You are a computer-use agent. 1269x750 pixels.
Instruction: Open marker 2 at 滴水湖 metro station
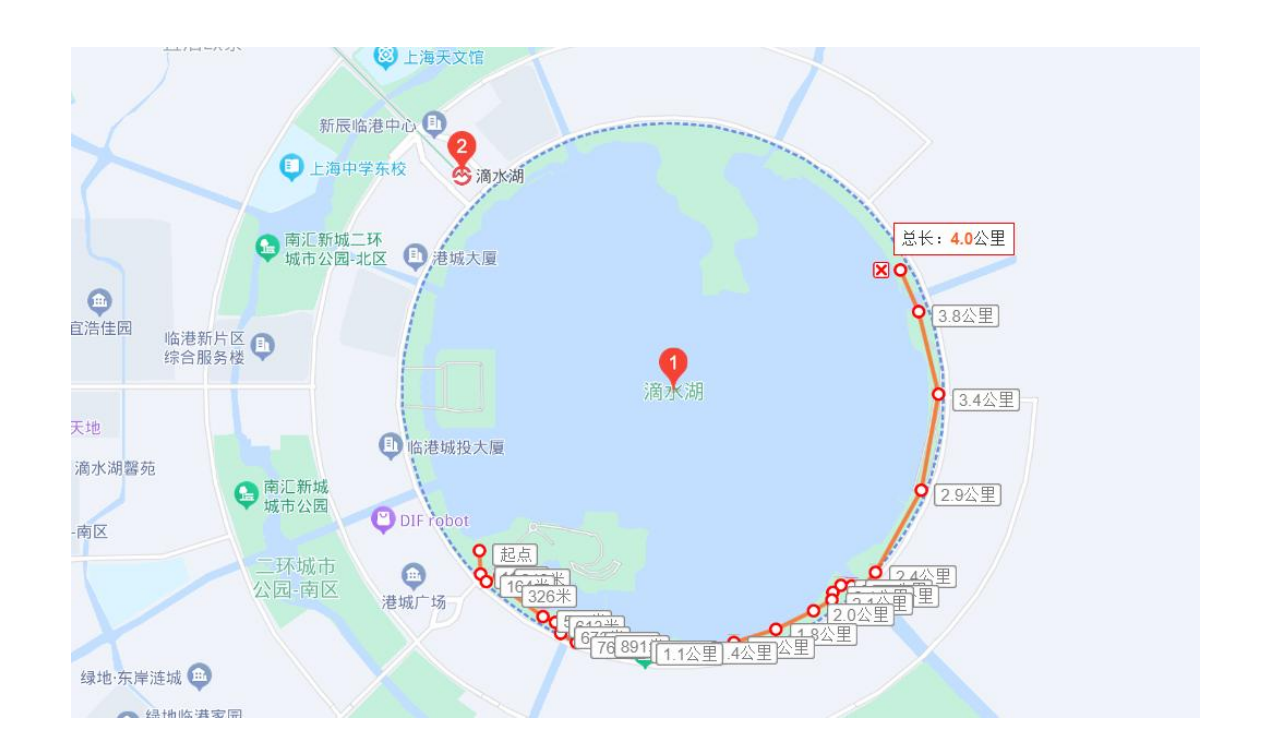(461, 149)
